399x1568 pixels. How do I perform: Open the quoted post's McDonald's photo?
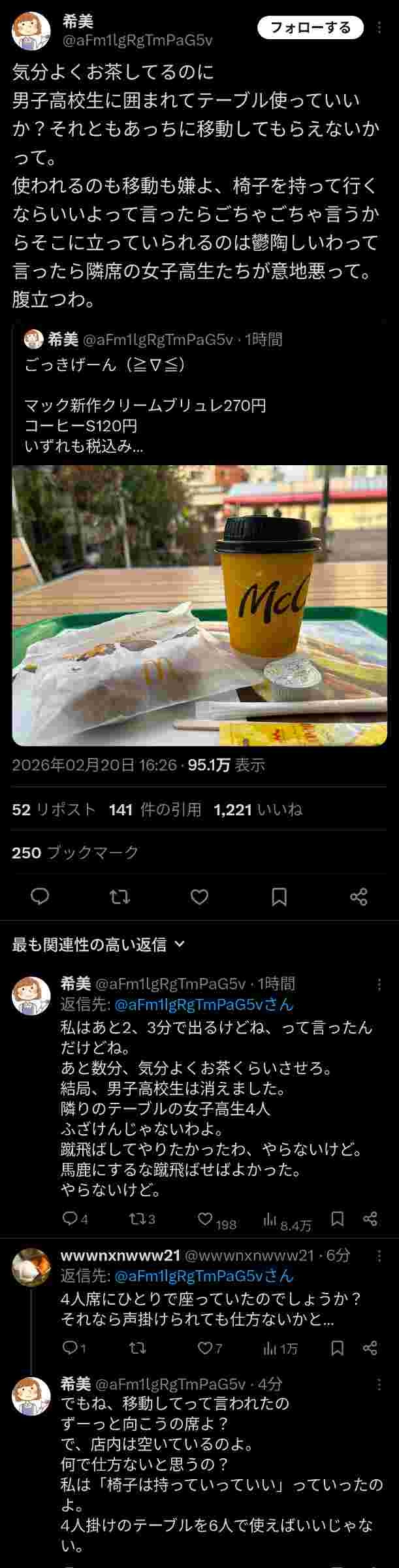pyautogui.click(x=199, y=605)
